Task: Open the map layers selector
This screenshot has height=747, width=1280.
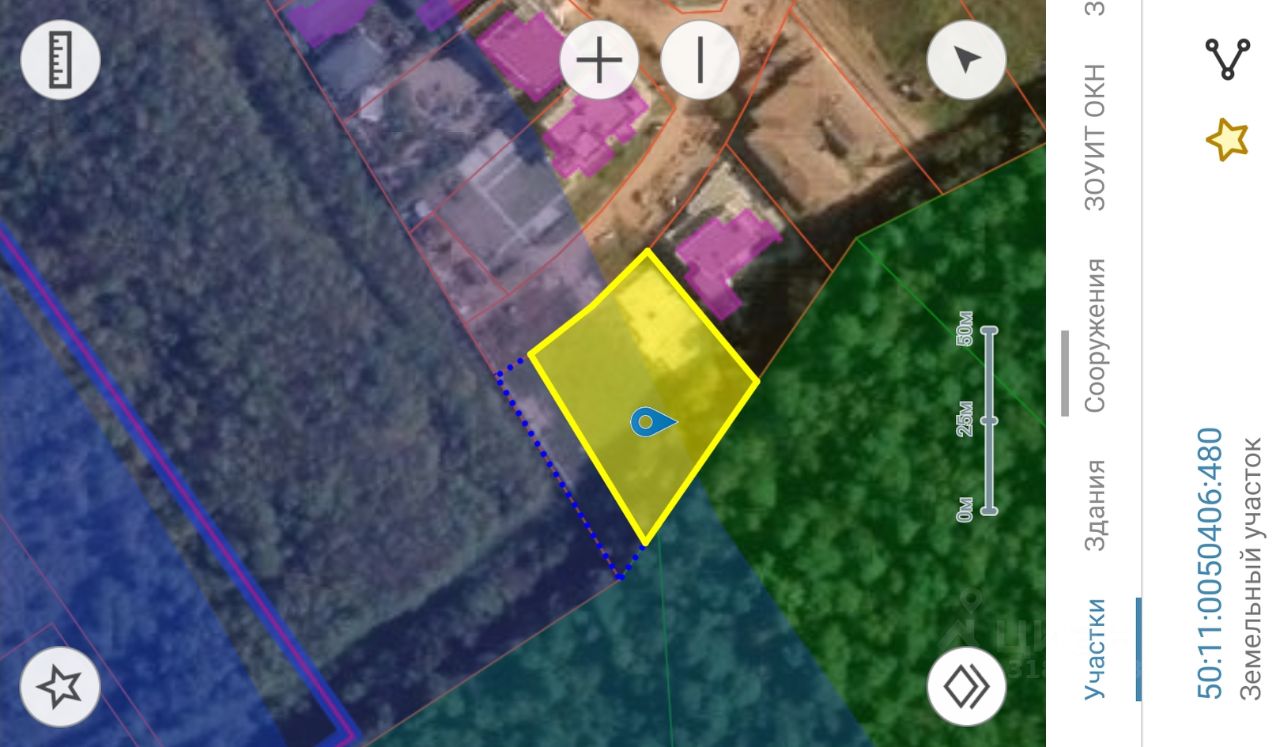Action: [966, 687]
